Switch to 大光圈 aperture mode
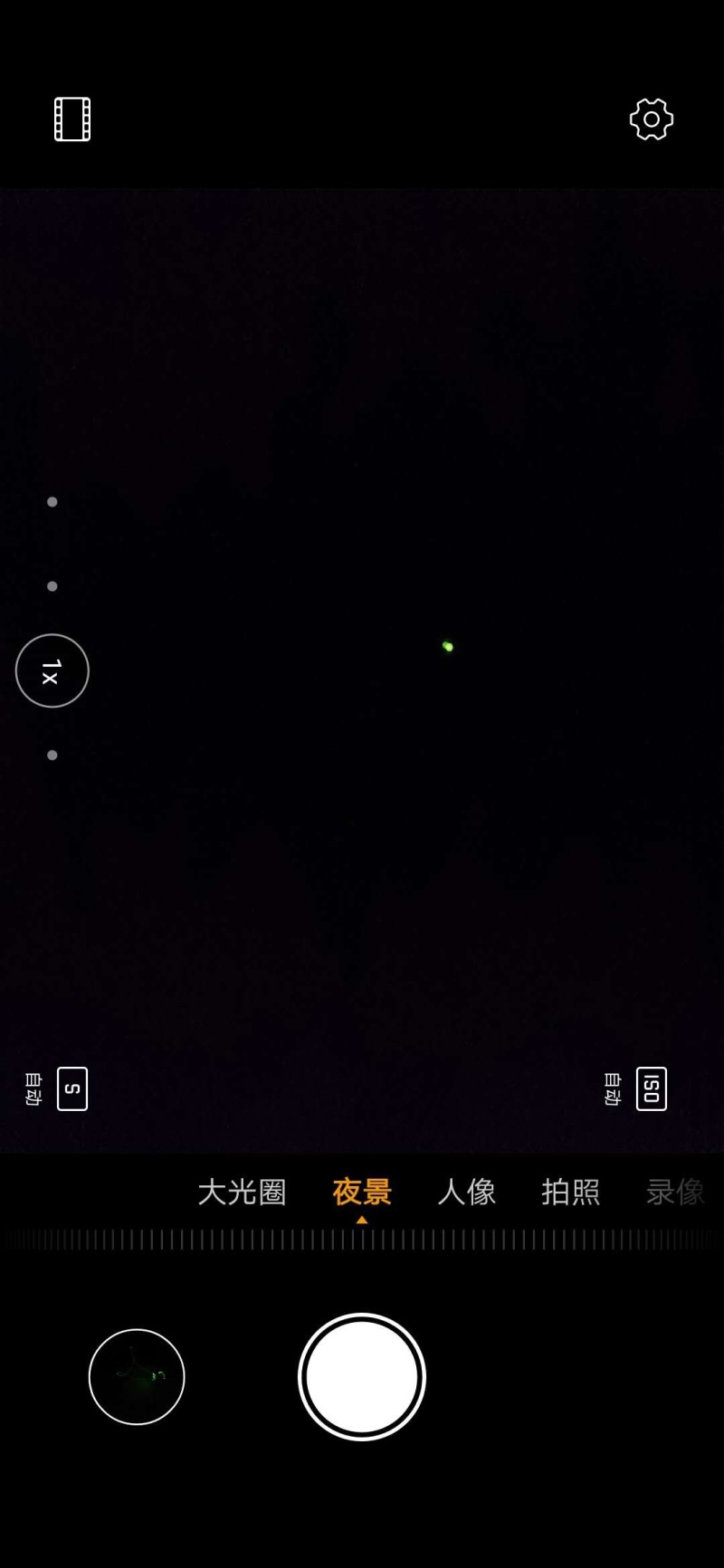The height and width of the screenshot is (1568, 724). (x=243, y=1193)
